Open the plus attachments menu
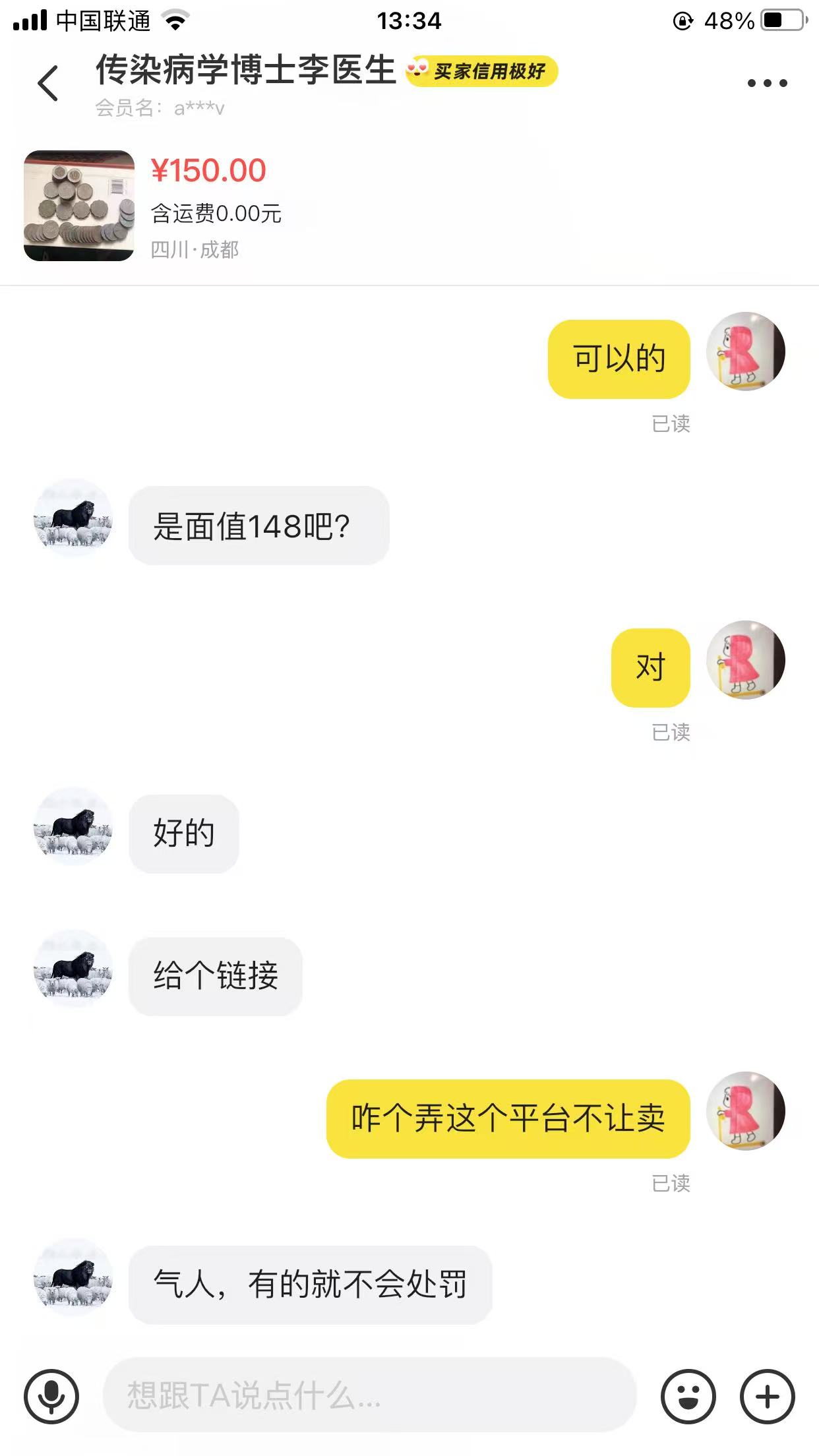The width and height of the screenshot is (819, 1456). coord(767,1396)
